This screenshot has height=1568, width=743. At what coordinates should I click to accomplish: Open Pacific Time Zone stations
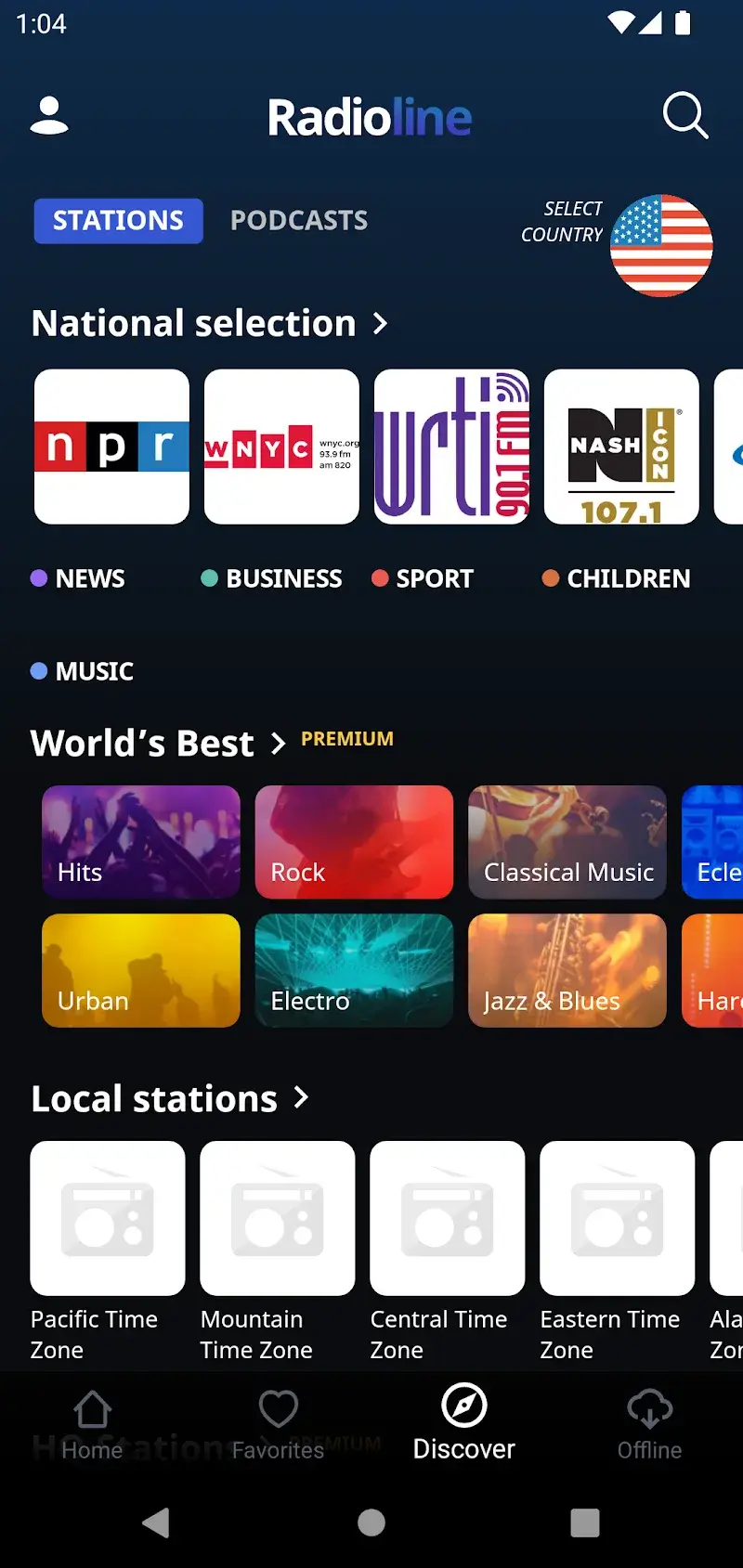[108, 1218]
